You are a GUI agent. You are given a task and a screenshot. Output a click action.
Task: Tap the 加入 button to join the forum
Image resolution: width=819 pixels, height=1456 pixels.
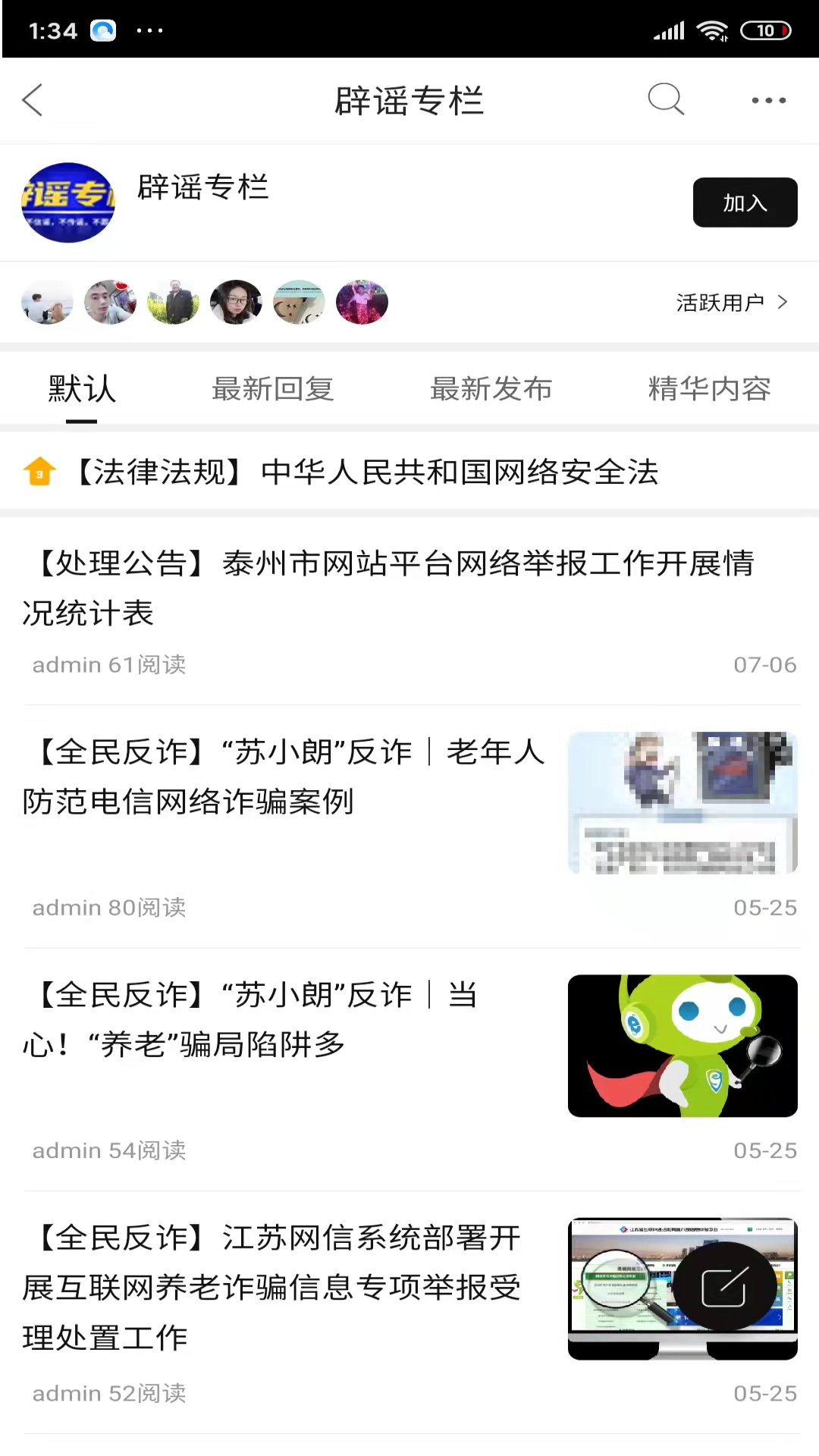pos(745,202)
